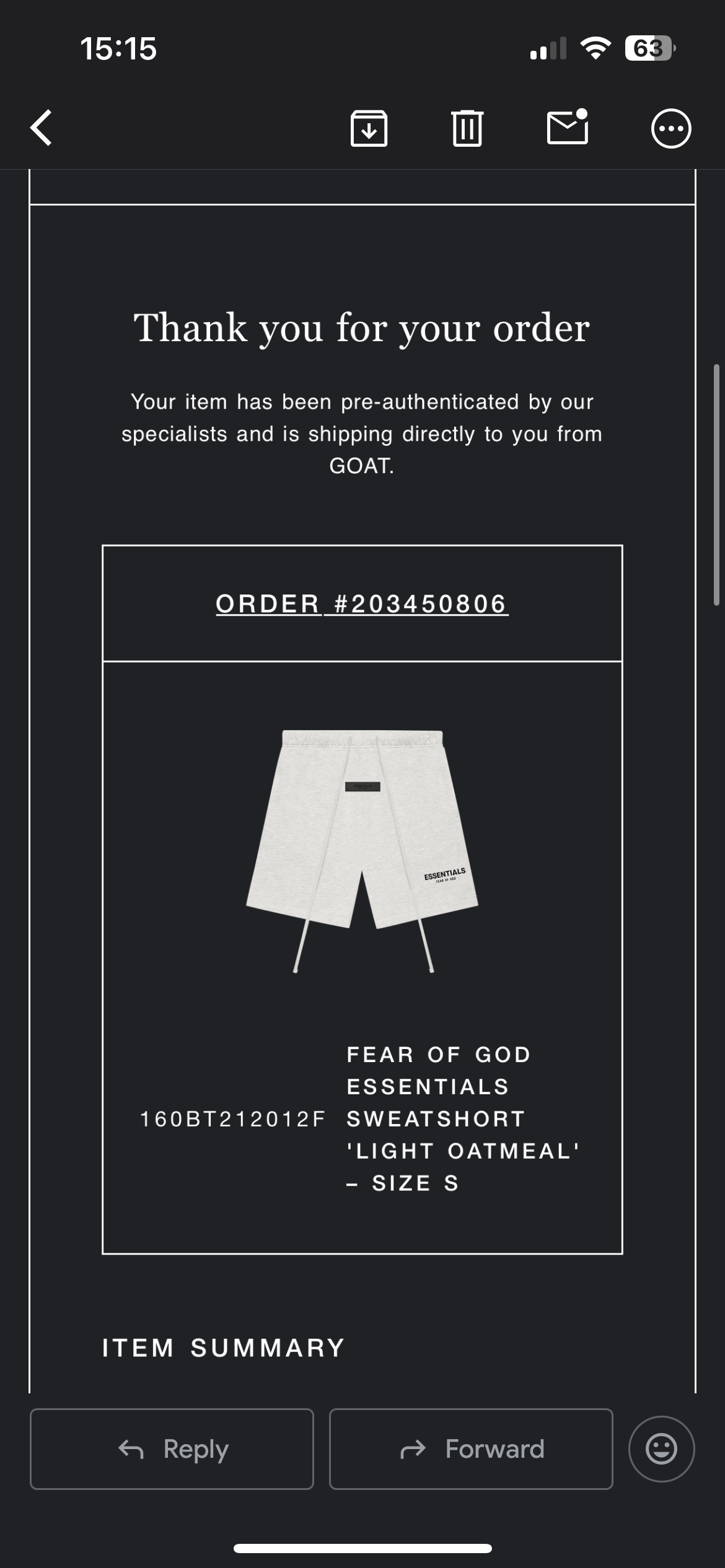725x1568 pixels.
Task: Go back to the inbox
Action: (x=42, y=128)
